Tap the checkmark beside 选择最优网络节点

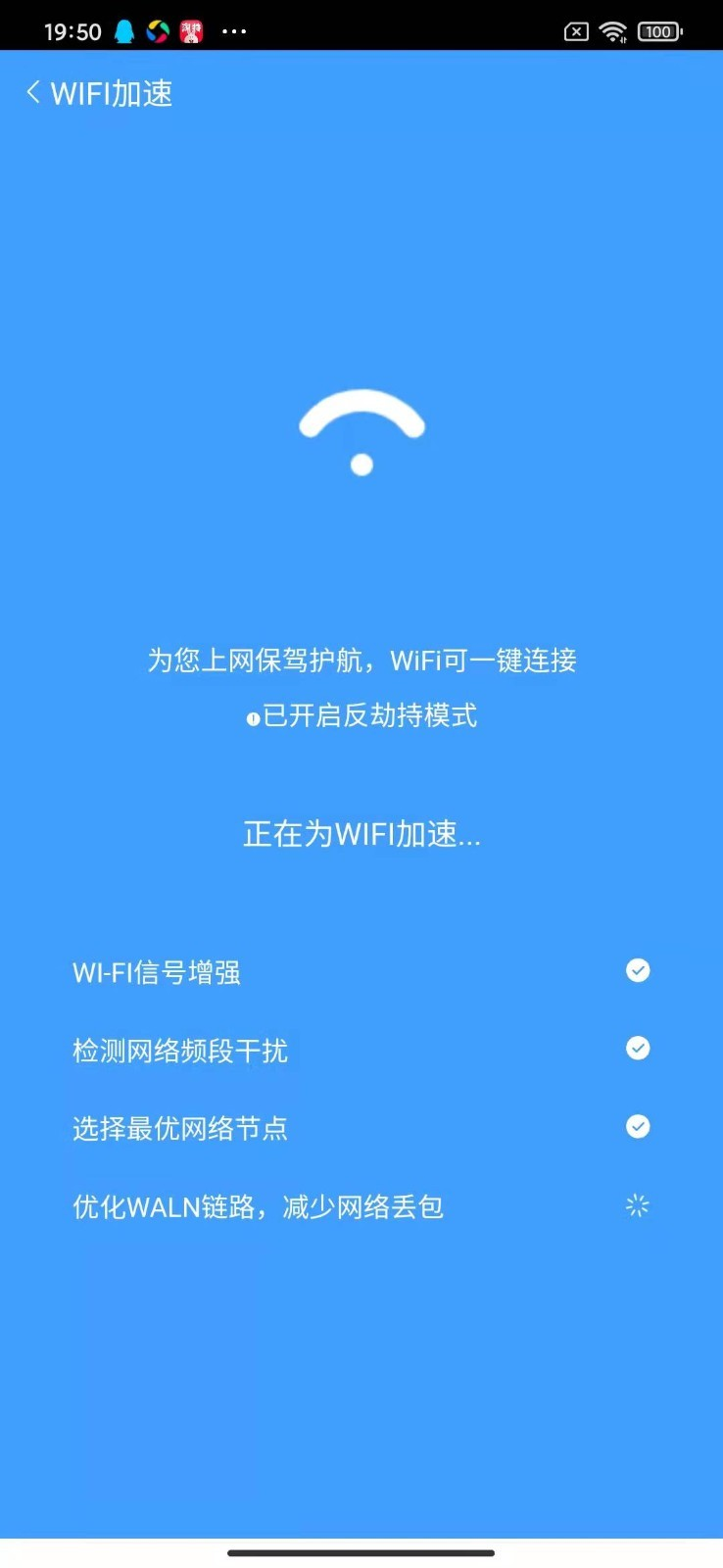[x=637, y=1127]
